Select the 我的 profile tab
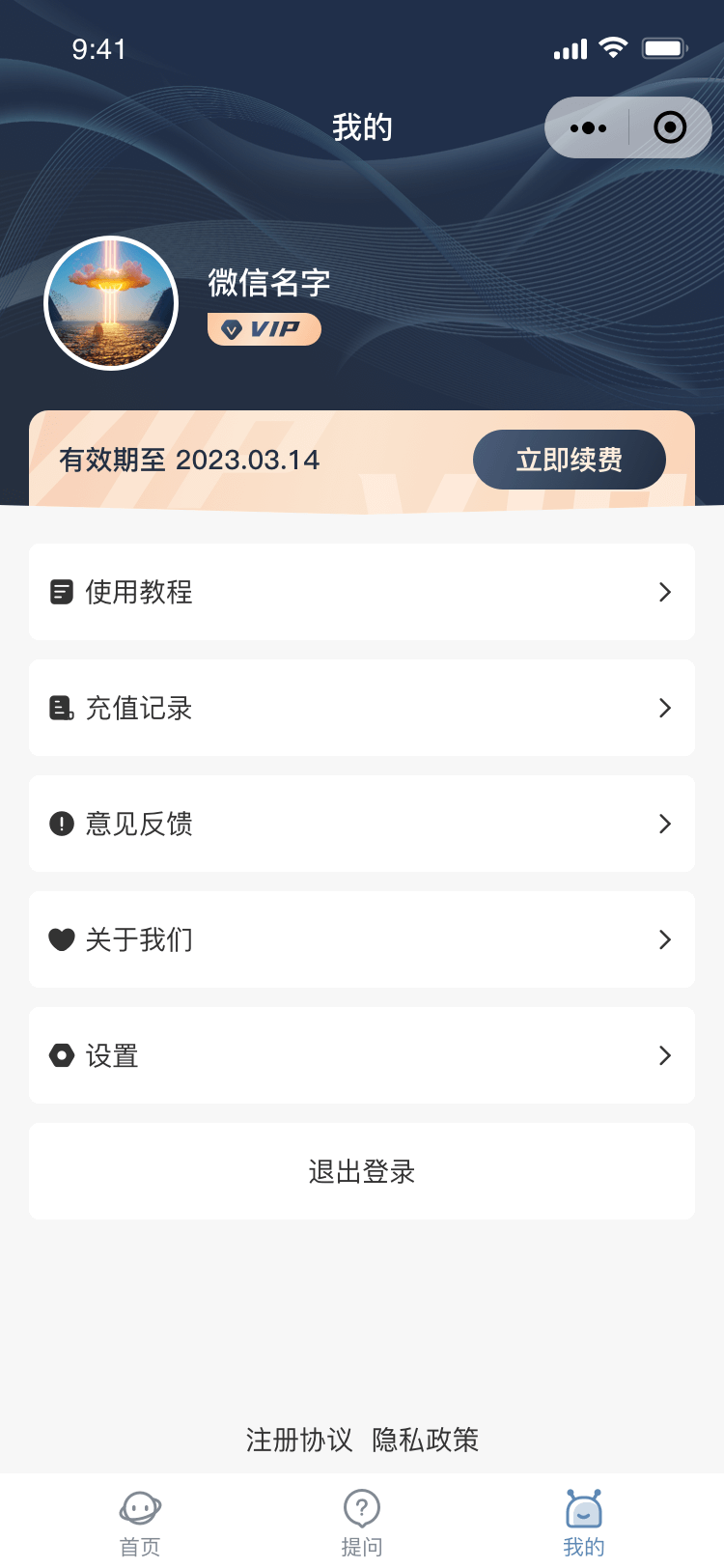 click(584, 1523)
